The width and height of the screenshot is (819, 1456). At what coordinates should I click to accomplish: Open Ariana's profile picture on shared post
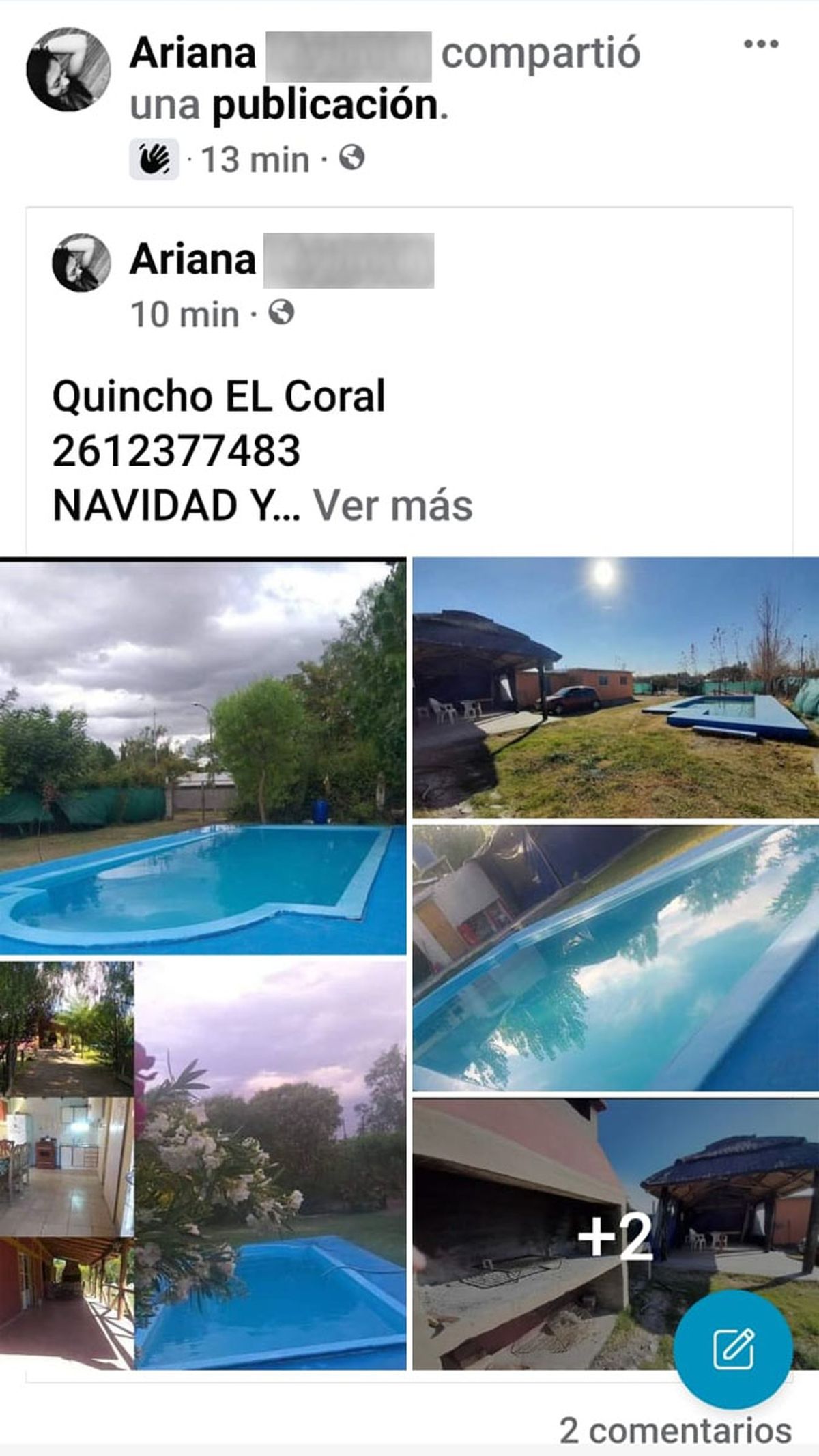(66, 68)
